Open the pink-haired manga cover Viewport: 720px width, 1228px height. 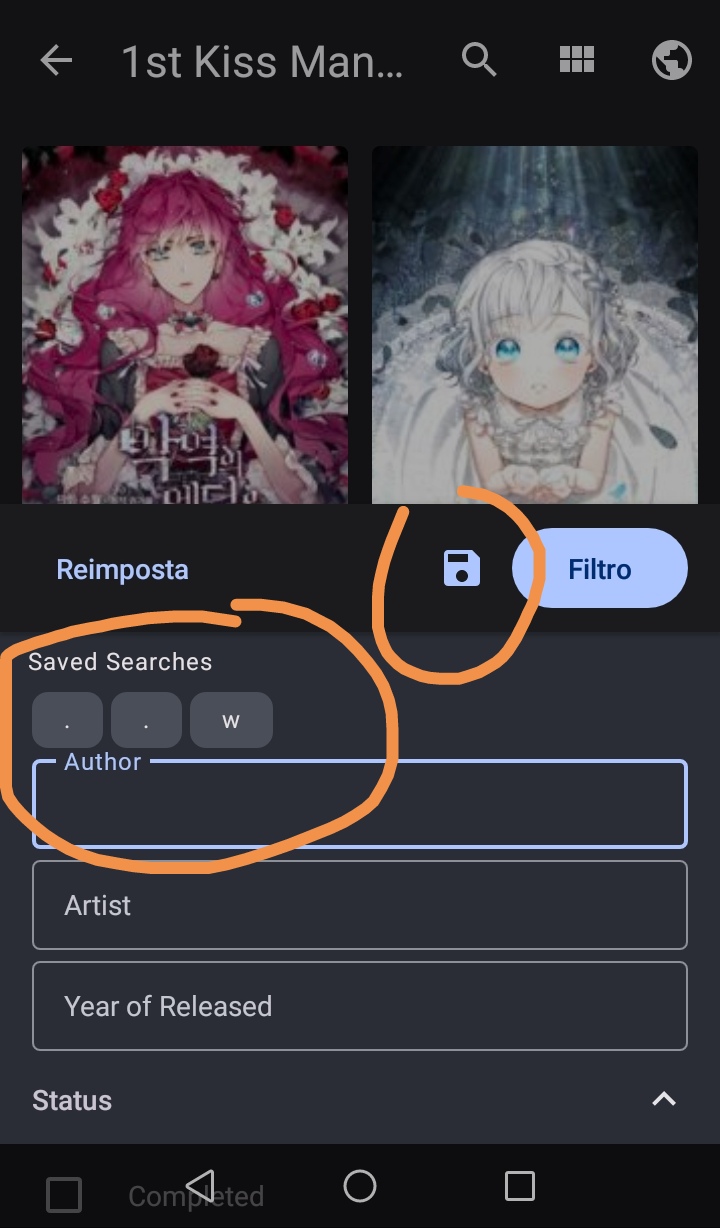click(x=185, y=325)
